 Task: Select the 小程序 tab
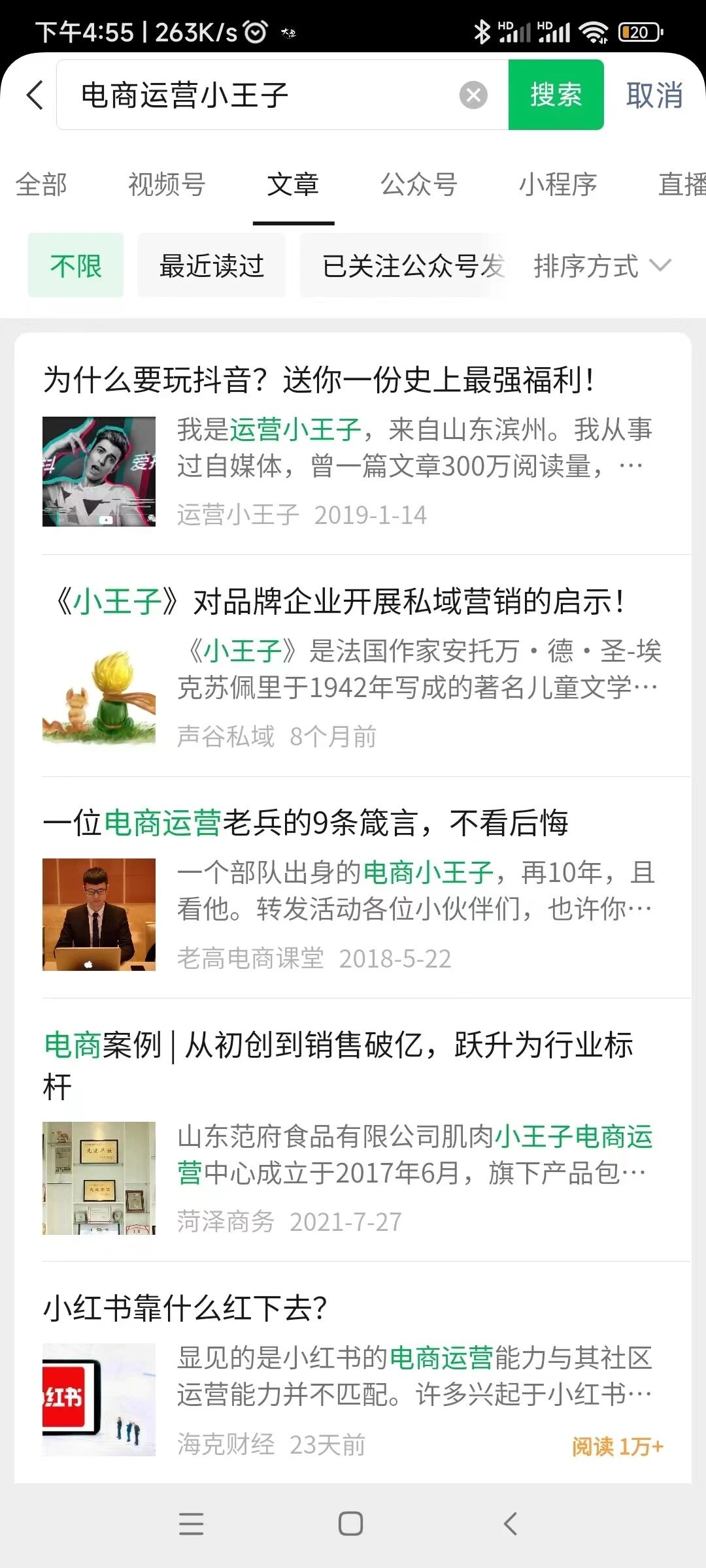click(x=558, y=185)
